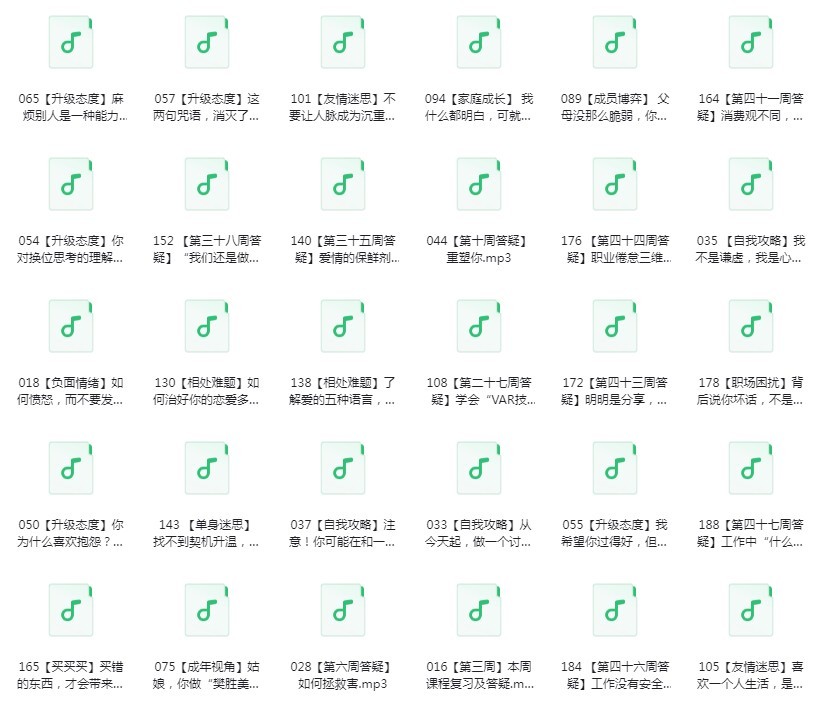Open audio file 065 升级态度 麻烦别人
This screenshot has width=831, height=710.
(72, 43)
